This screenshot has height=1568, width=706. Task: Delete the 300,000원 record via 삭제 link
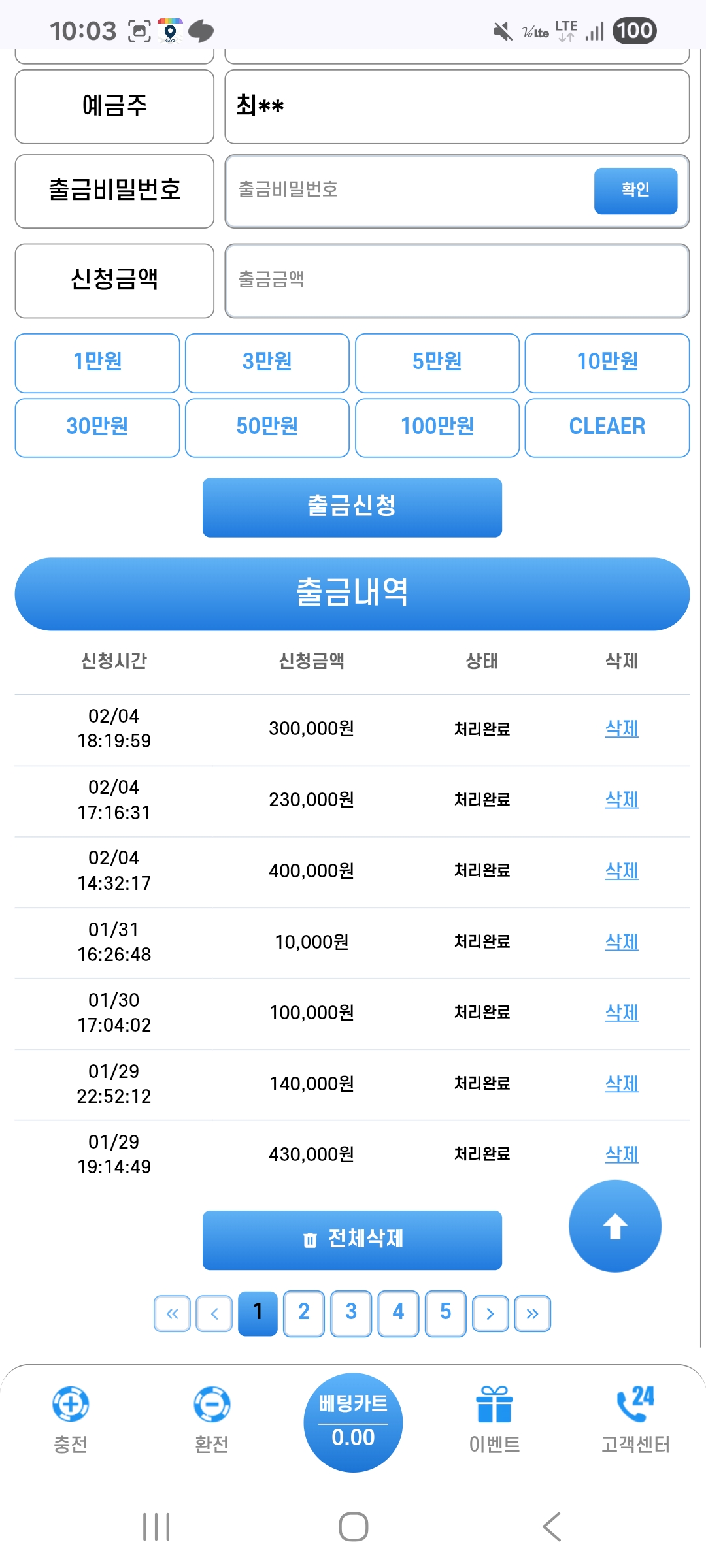621,729
